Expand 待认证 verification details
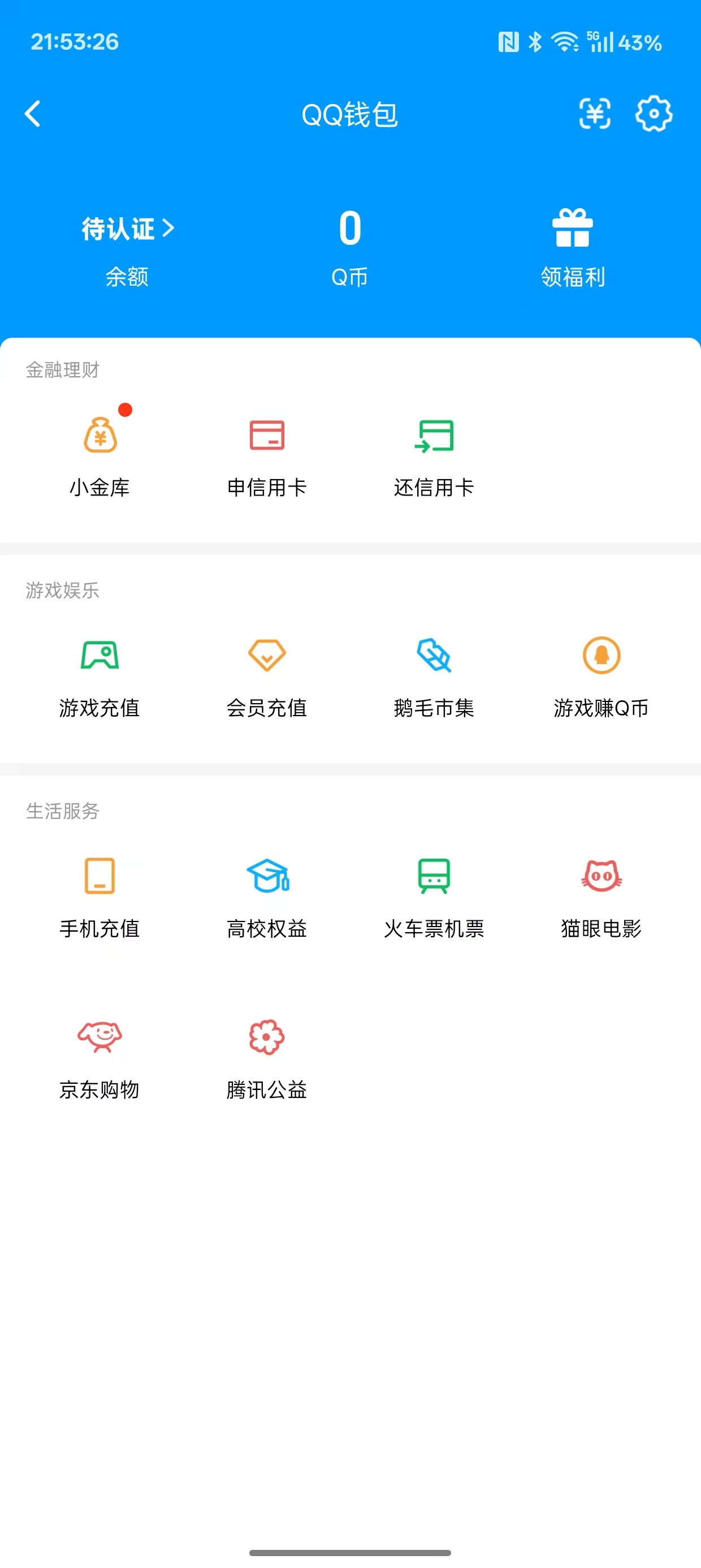Viewport: 701px width, 1568px height. click(128, 229)
